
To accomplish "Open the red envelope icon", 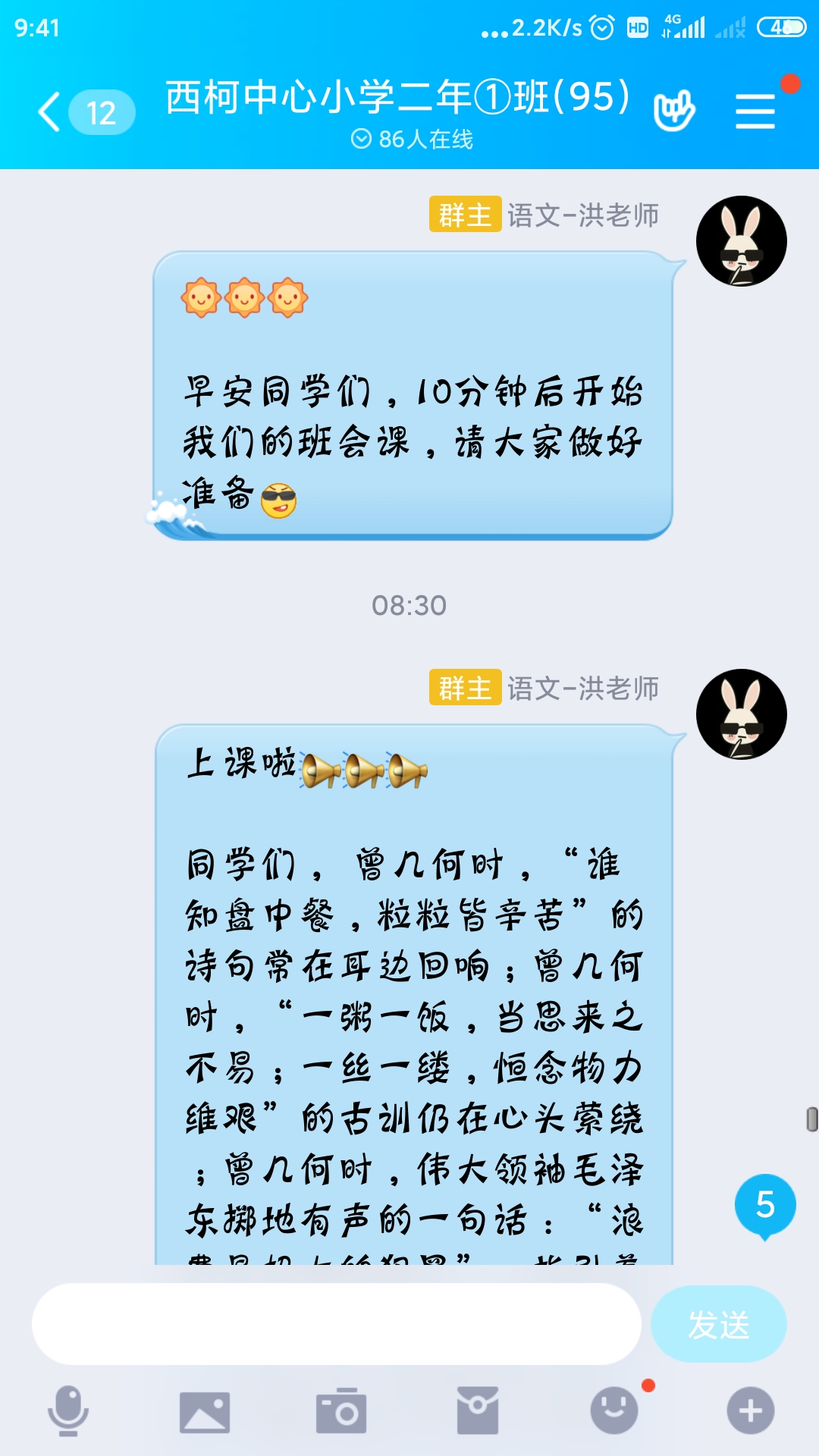I will coord(477,1411).
